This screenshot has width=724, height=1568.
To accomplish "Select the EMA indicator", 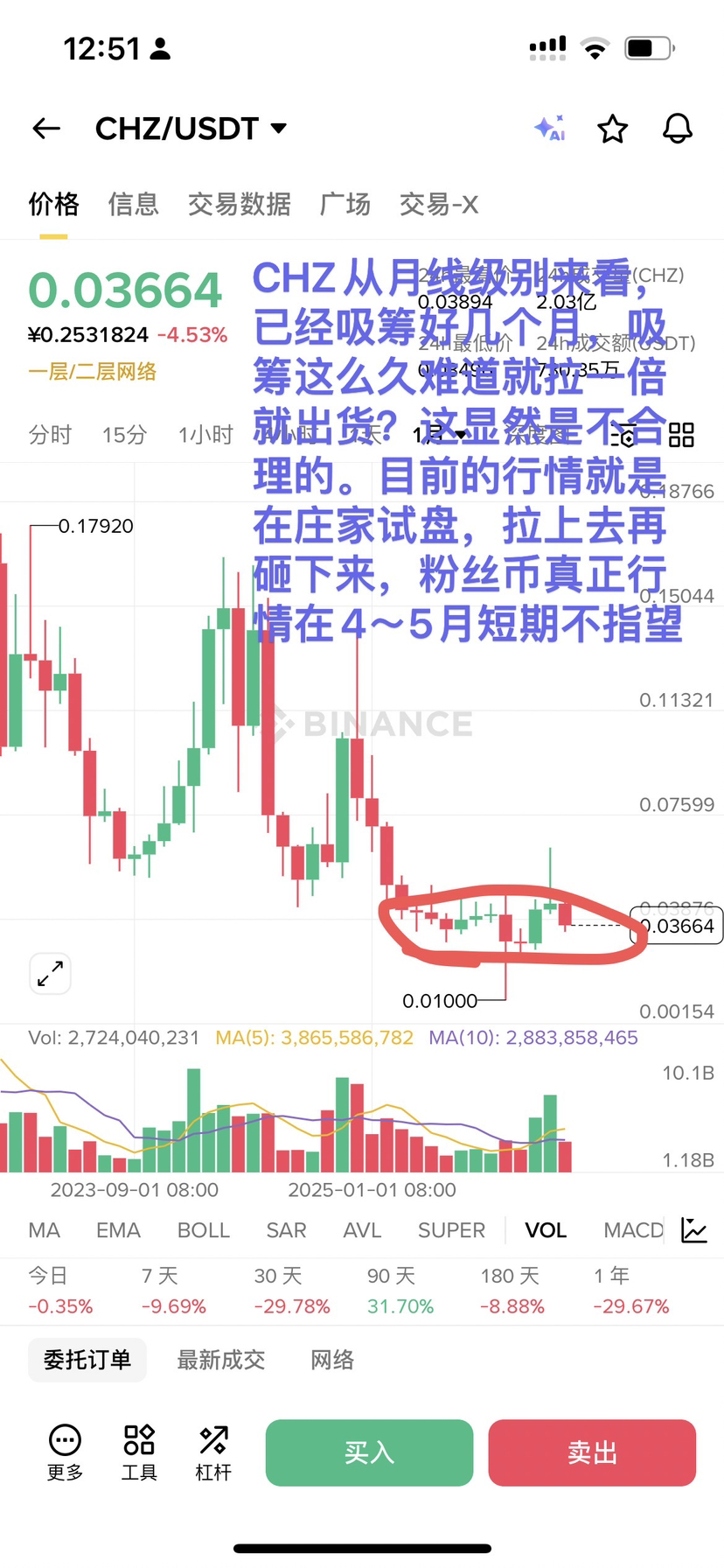I will coord(118,1230).
